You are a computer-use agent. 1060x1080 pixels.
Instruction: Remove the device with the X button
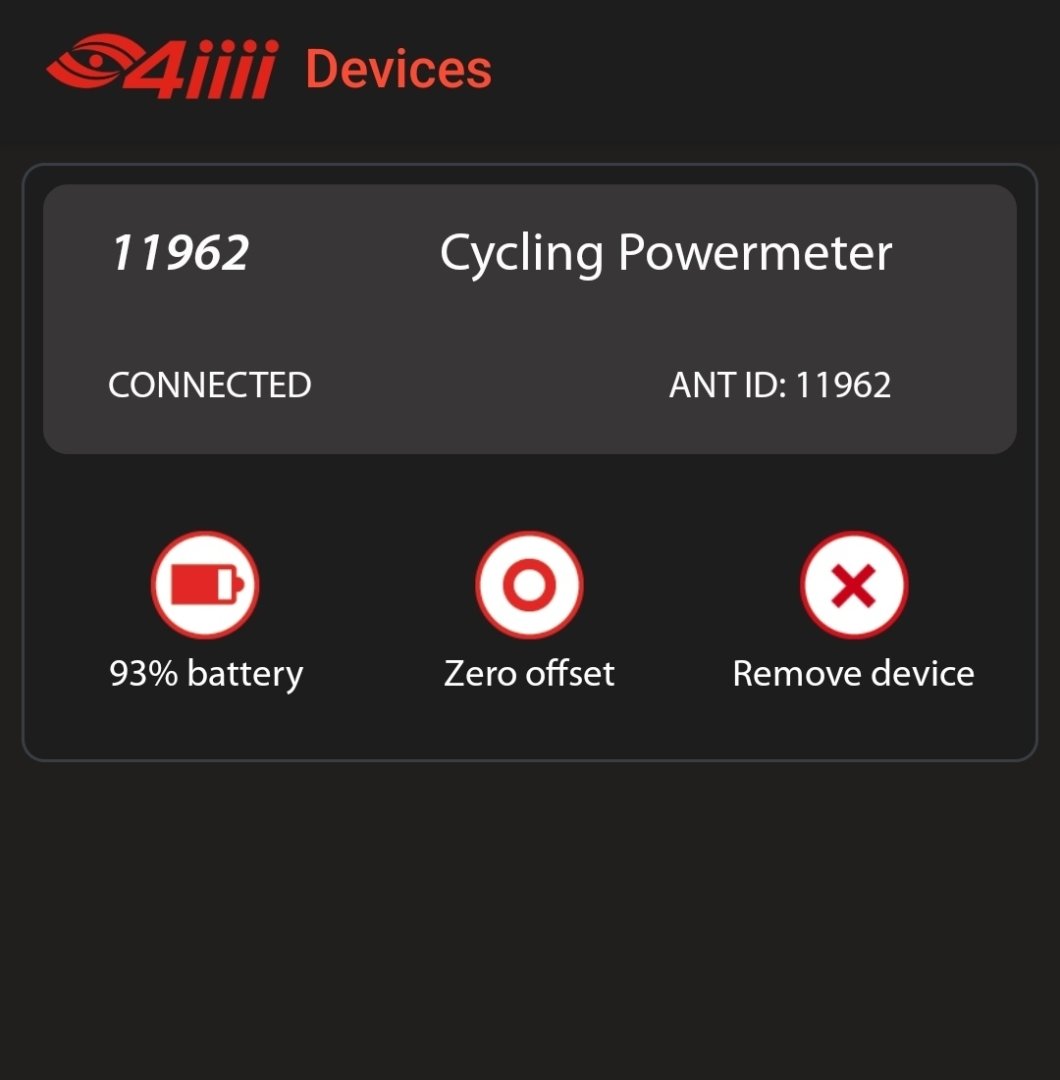[x=853, y=585]
